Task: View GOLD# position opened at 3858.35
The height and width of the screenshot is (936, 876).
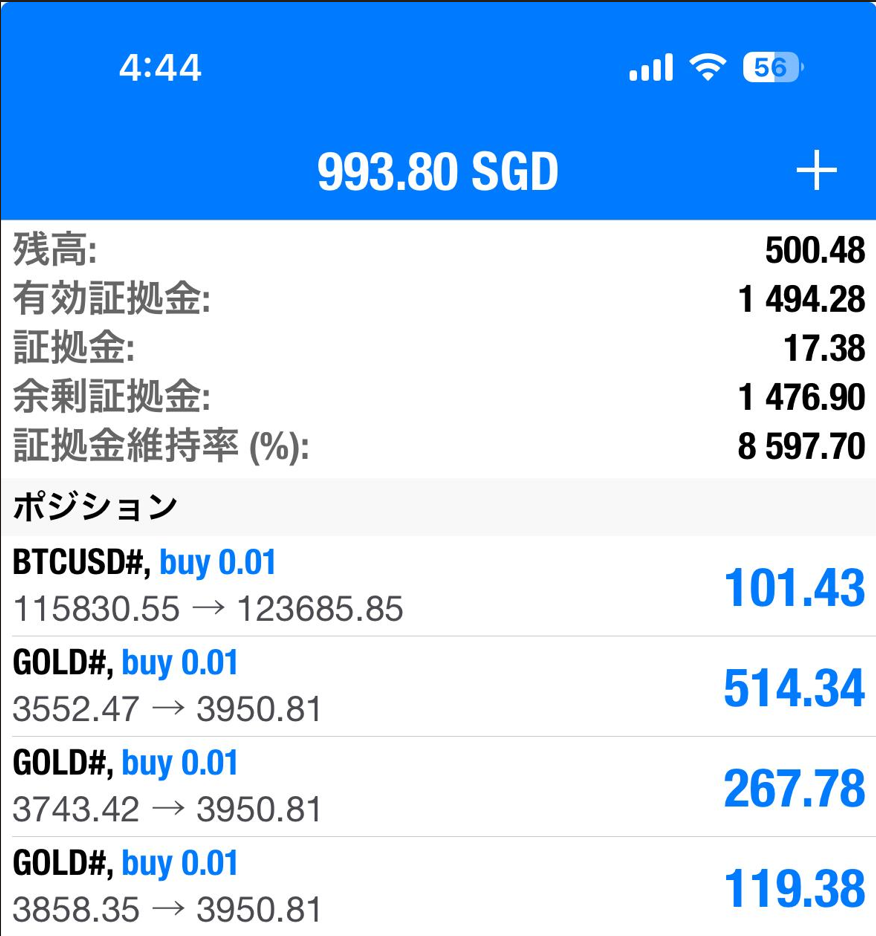Action: coord(438,887)
